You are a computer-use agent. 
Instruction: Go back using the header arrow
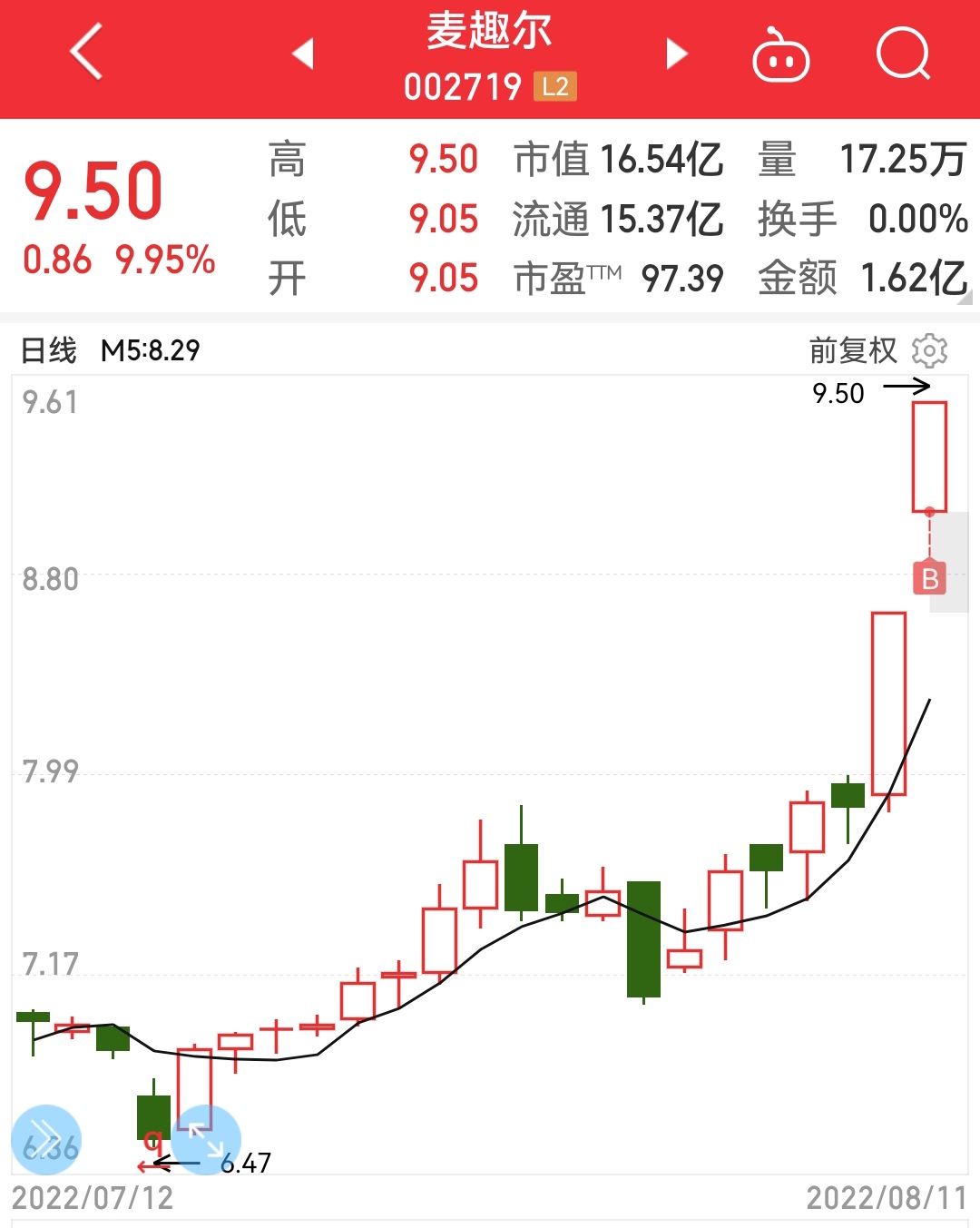pos(86,53)
